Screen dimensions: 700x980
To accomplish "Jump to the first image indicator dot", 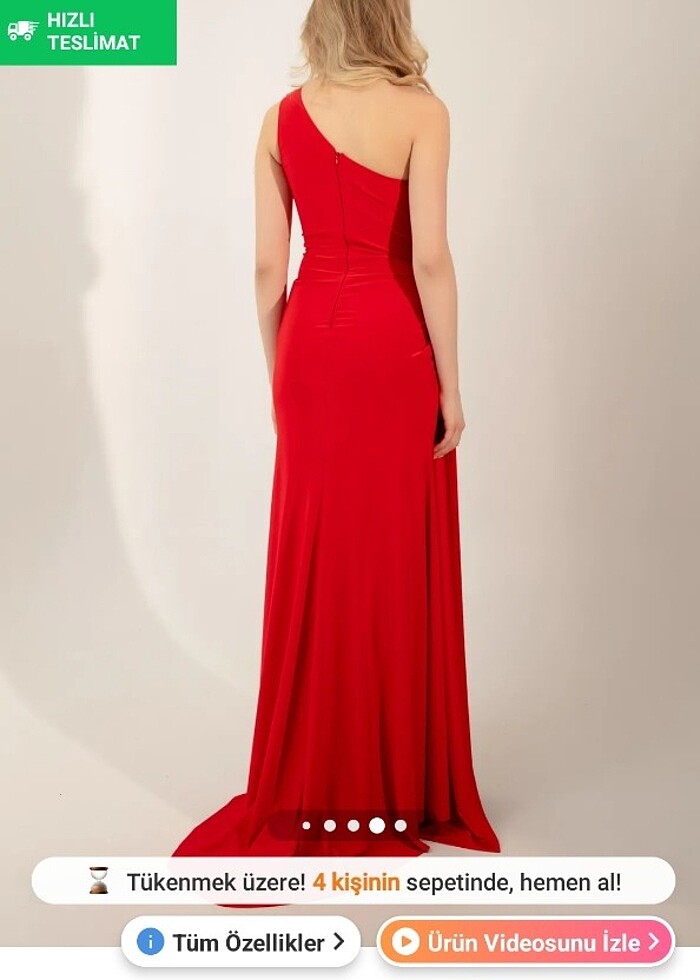I will (306, 826).
